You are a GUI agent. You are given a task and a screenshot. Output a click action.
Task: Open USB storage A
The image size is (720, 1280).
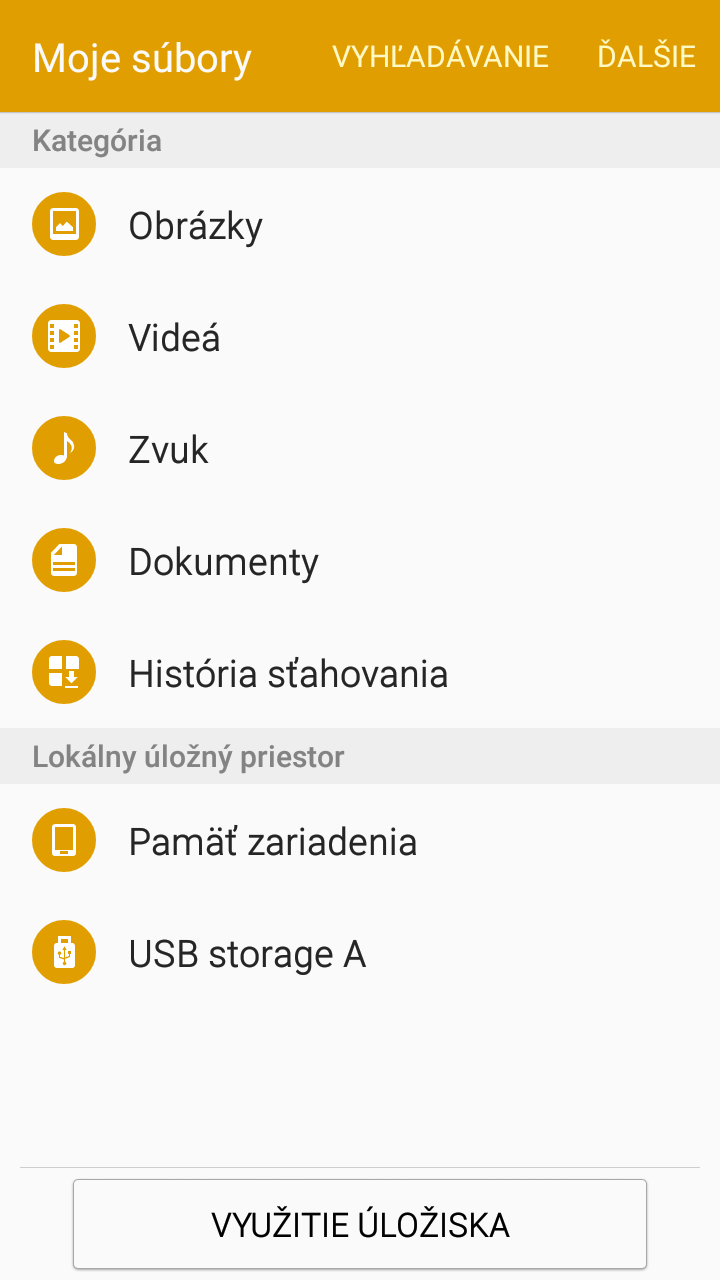(x=360, y=953)
